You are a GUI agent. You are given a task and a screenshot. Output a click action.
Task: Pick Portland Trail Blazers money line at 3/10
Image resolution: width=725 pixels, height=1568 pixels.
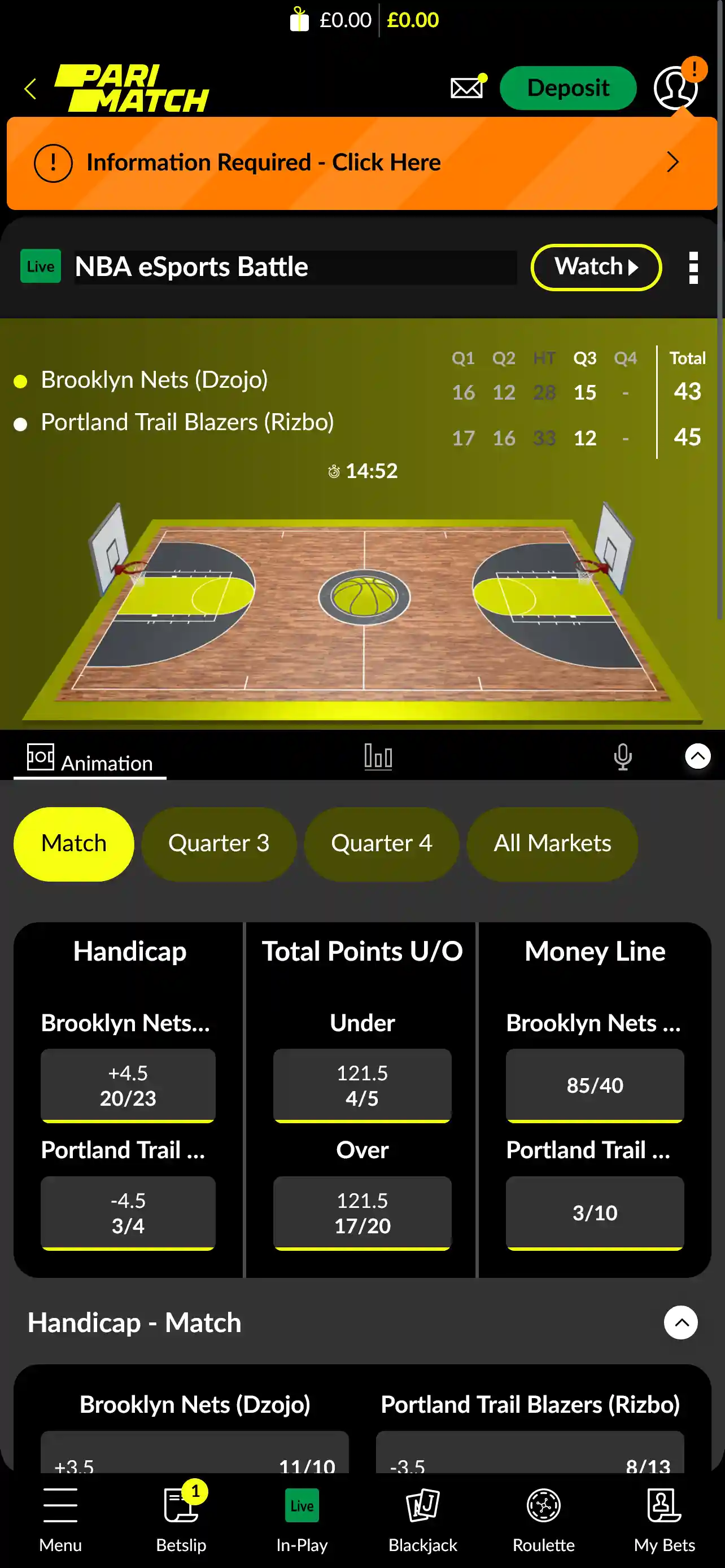pos(595,1212)
